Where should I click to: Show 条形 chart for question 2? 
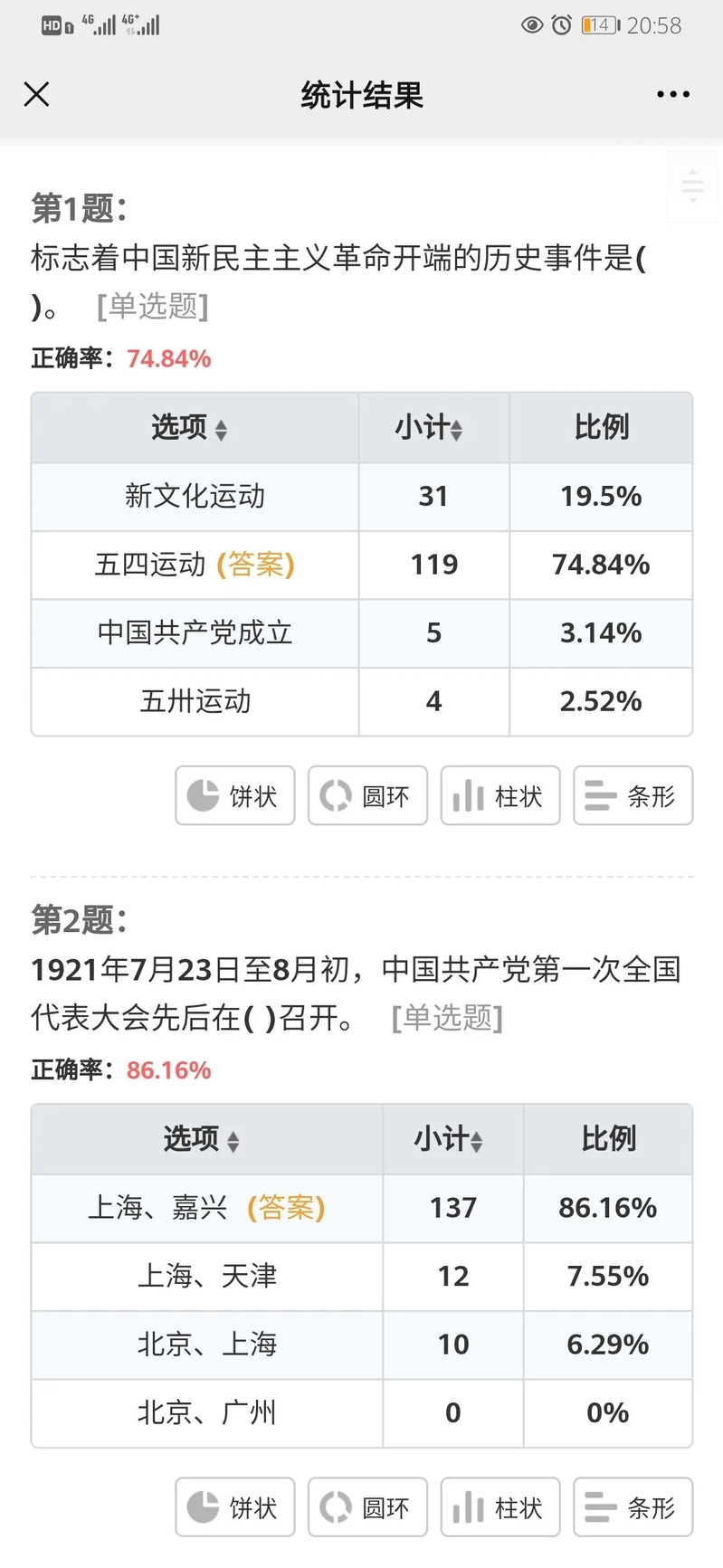pos(633,1507)
